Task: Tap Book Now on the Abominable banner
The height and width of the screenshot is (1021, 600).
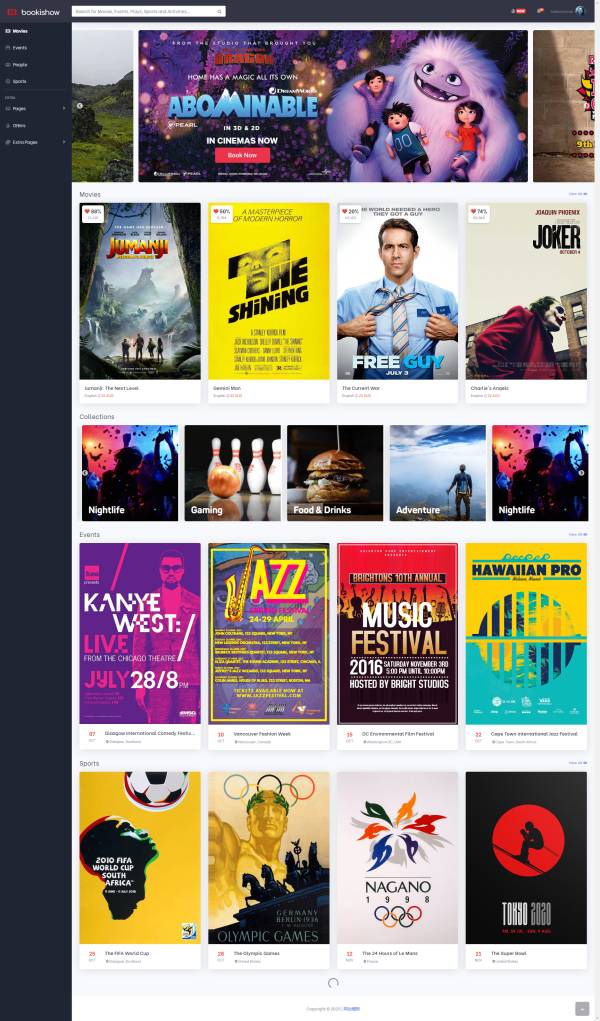Action: (x=242, y=155)
